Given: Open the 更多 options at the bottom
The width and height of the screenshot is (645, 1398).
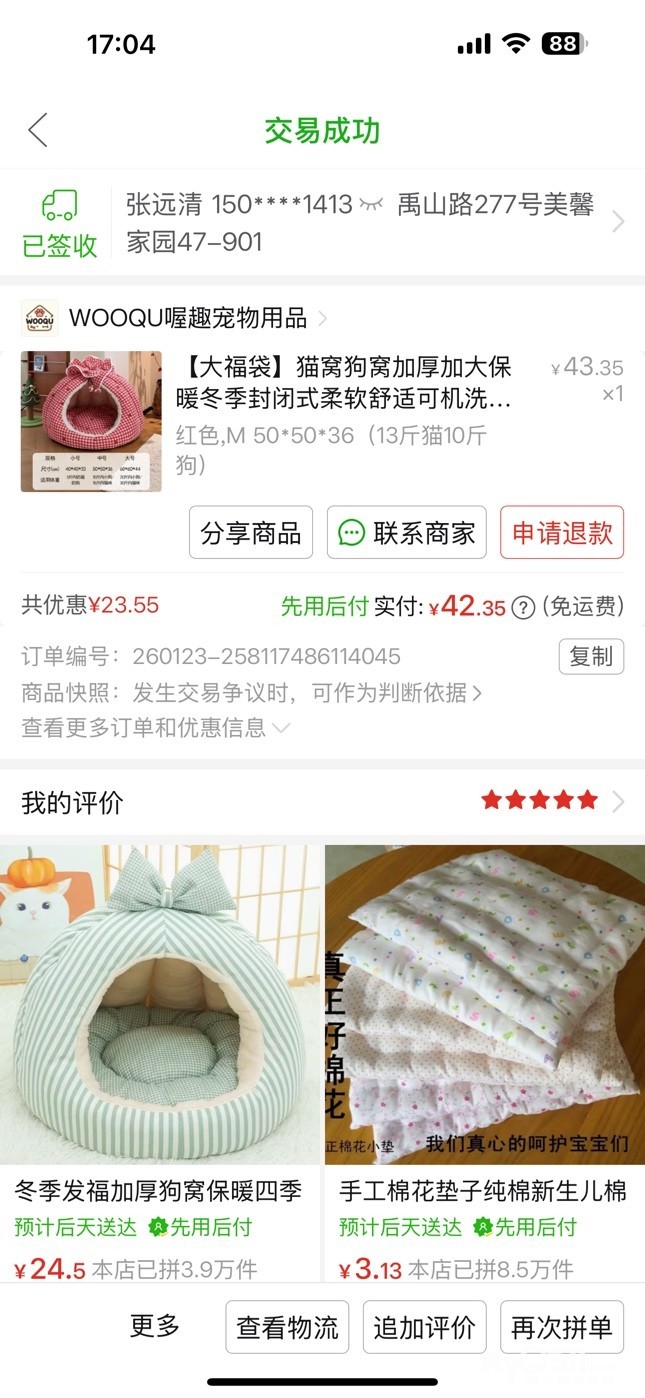Looking at the screenshot, I should (x=155, y=1327).
